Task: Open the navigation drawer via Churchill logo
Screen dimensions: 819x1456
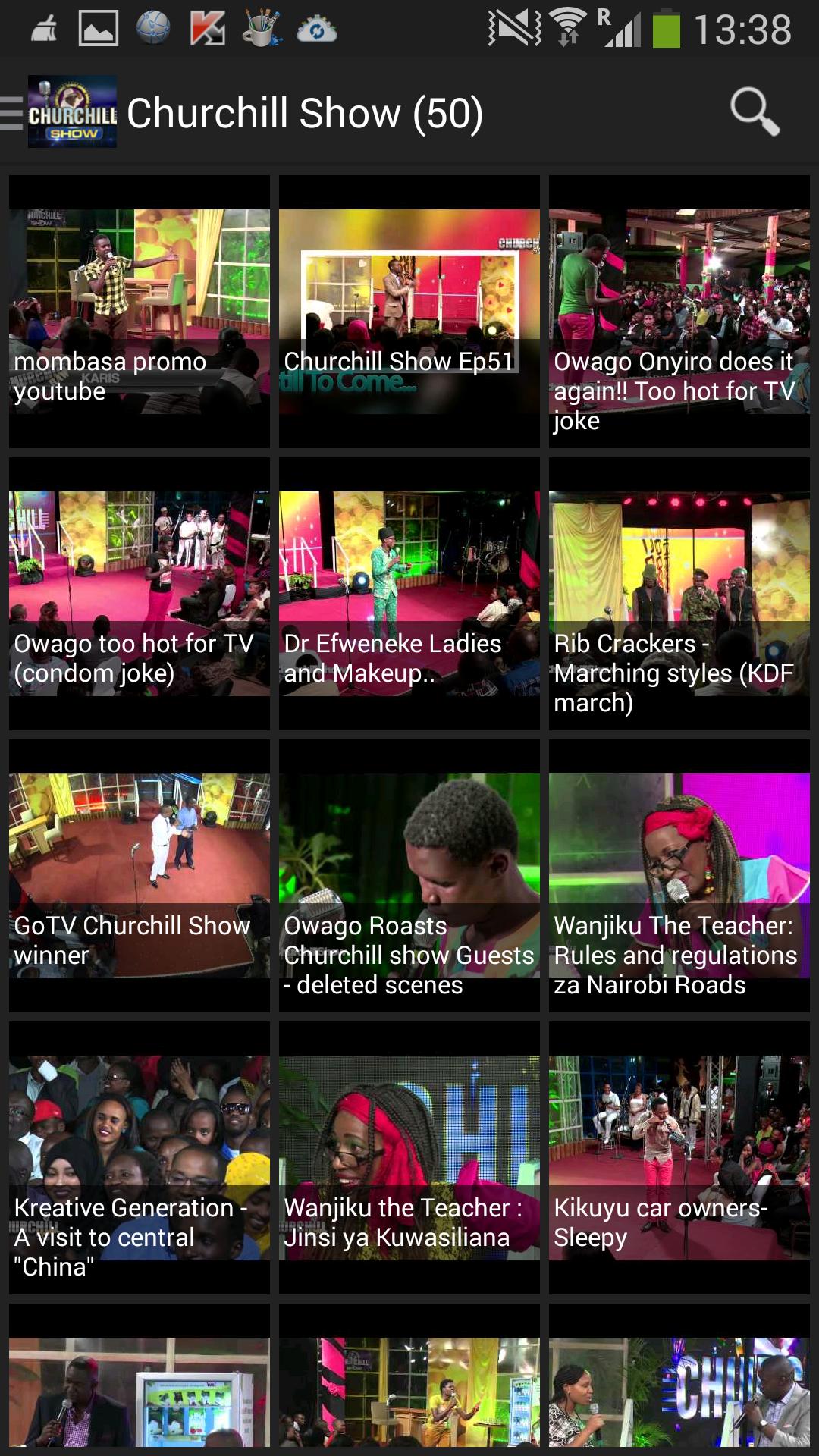Action: [x=61, y=112]
